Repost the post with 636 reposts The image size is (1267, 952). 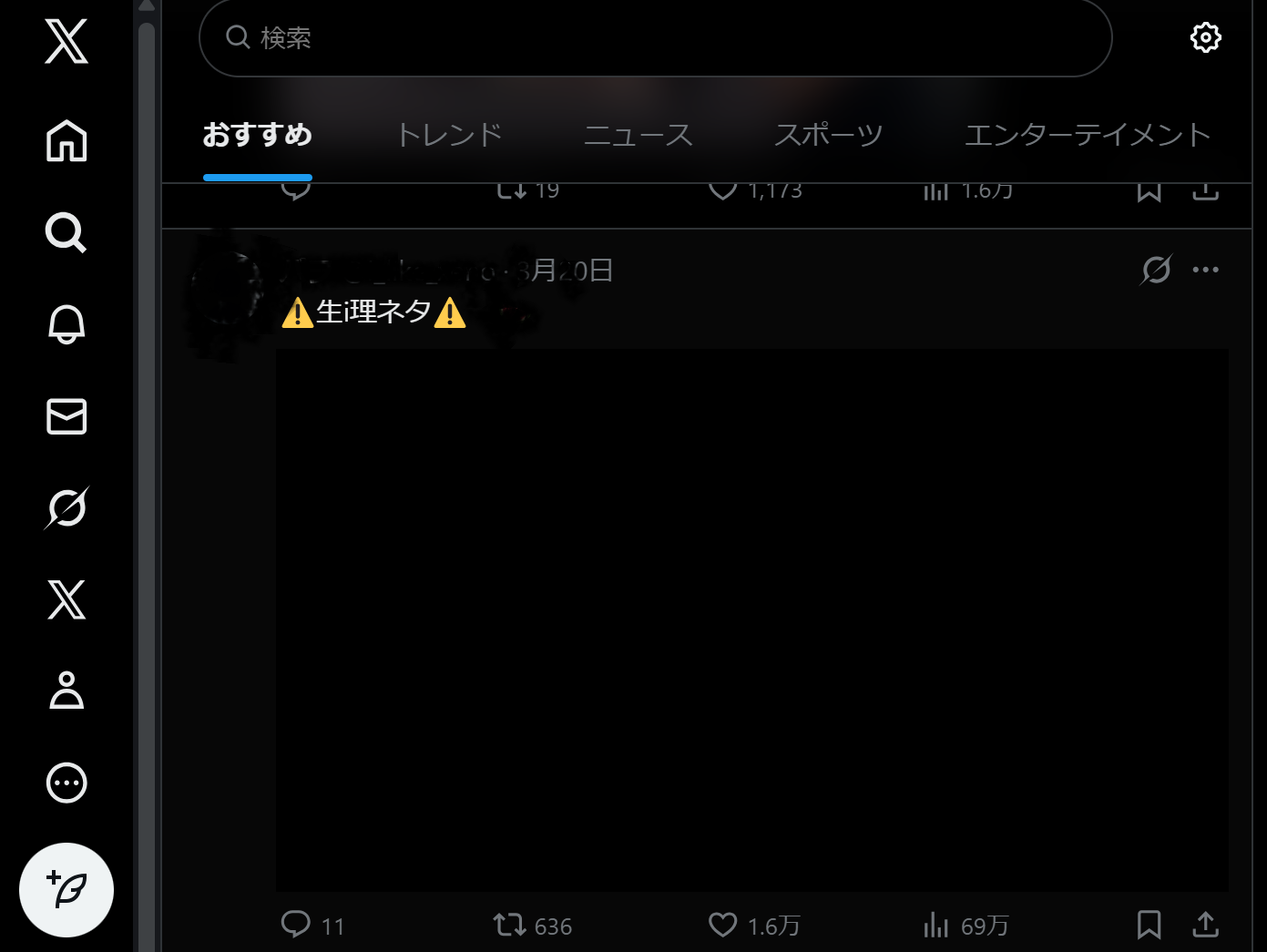click(x=532, y=926)
